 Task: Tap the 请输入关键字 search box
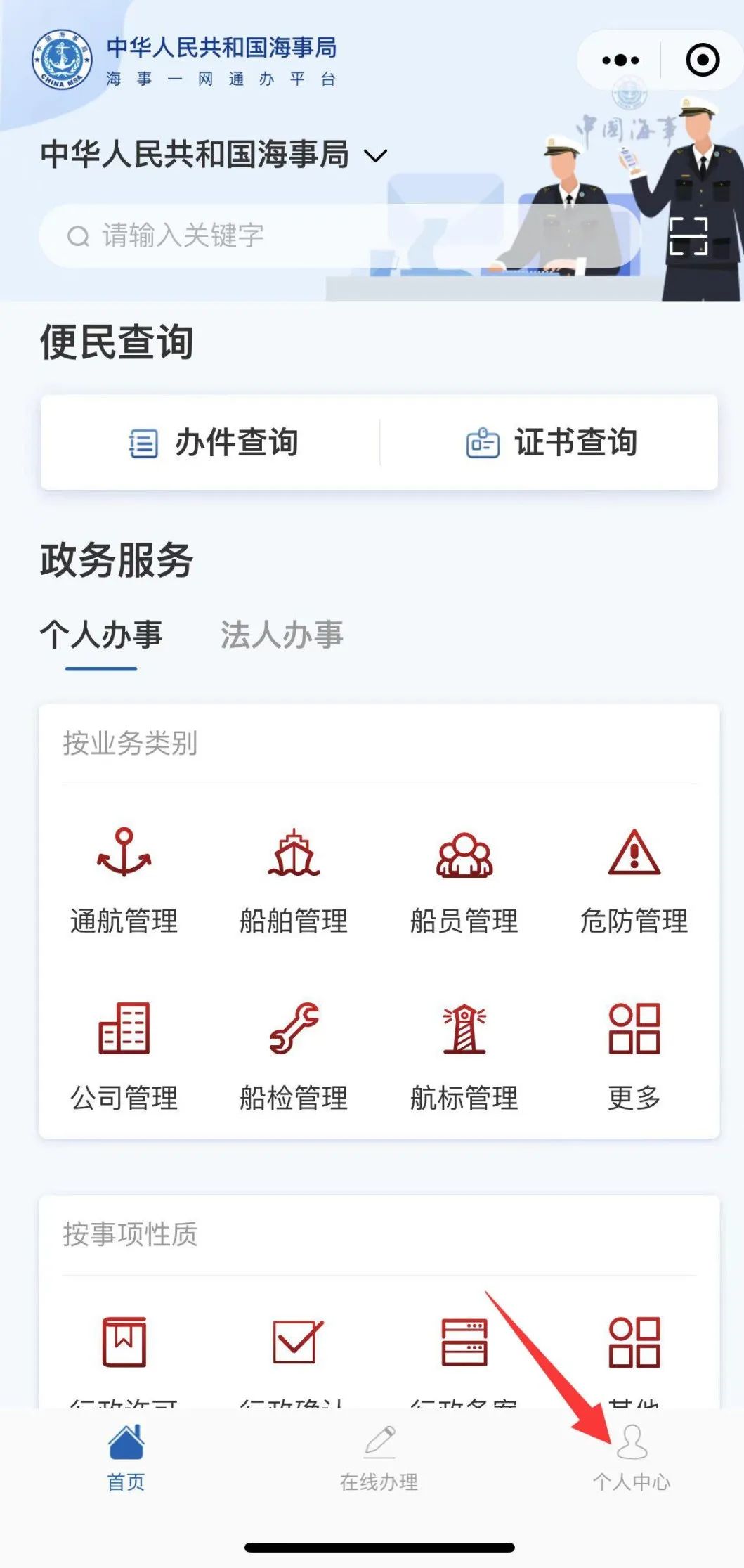(x=316, y=236)
